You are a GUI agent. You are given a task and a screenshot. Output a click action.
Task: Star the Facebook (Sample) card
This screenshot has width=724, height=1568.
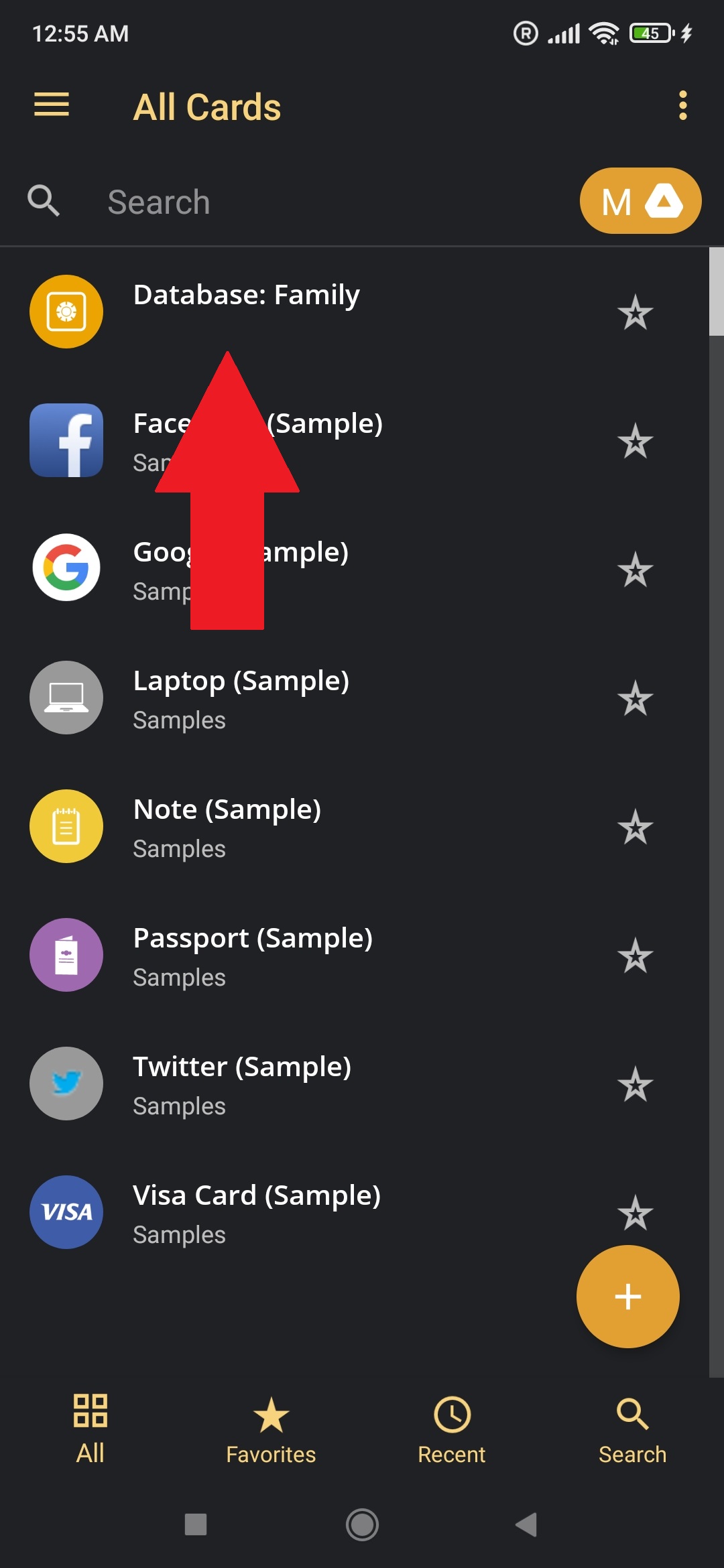(635, 442)
